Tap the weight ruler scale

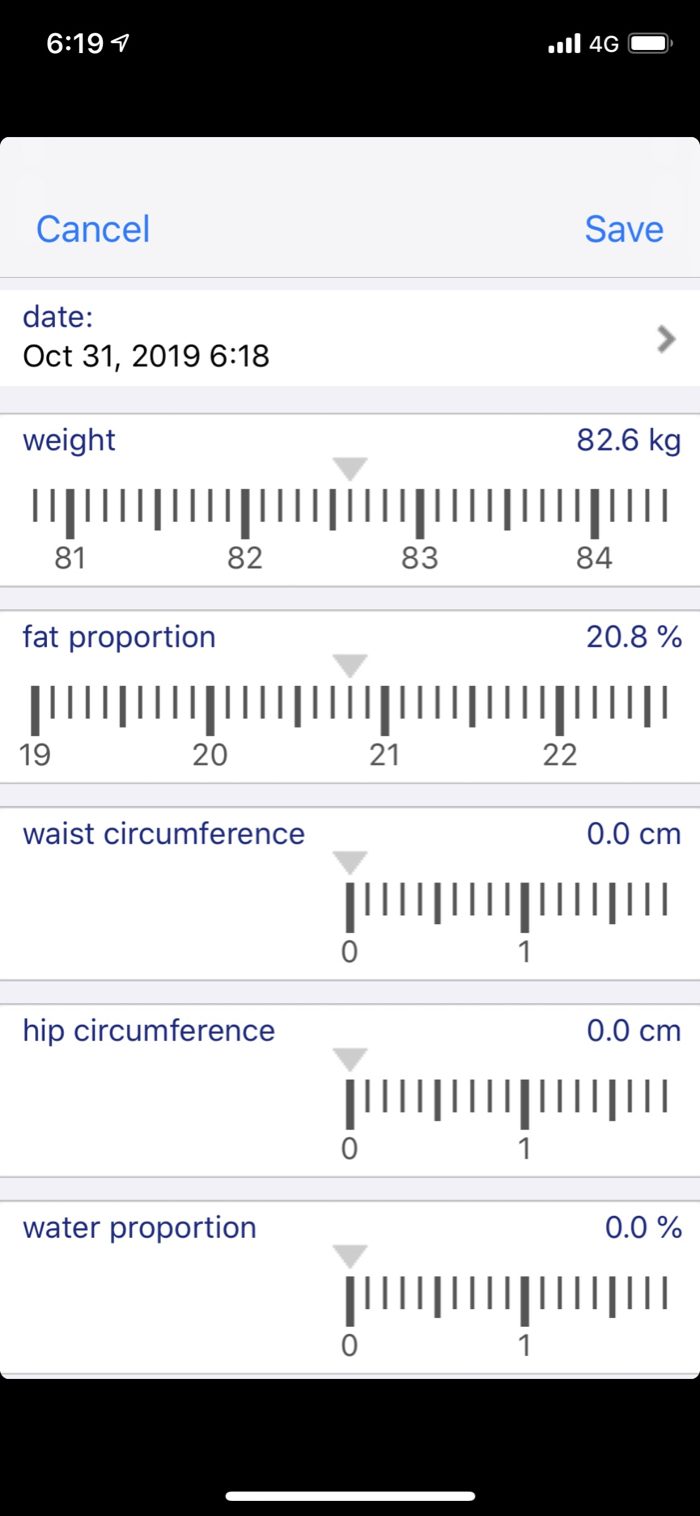coord(350,512)
